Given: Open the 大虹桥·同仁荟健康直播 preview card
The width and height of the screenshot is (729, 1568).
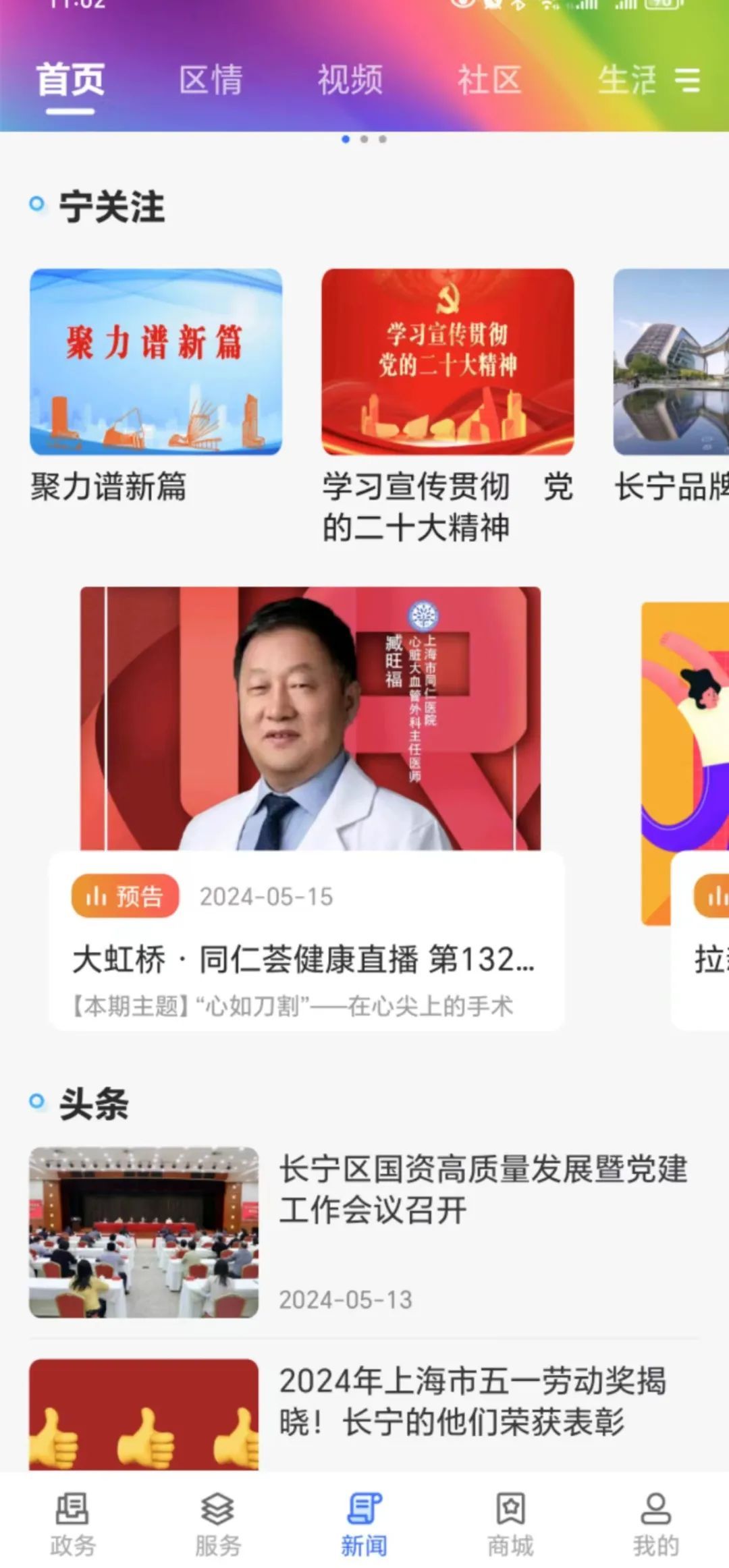Looking at the screenshot, I should (x=307, y=810).
